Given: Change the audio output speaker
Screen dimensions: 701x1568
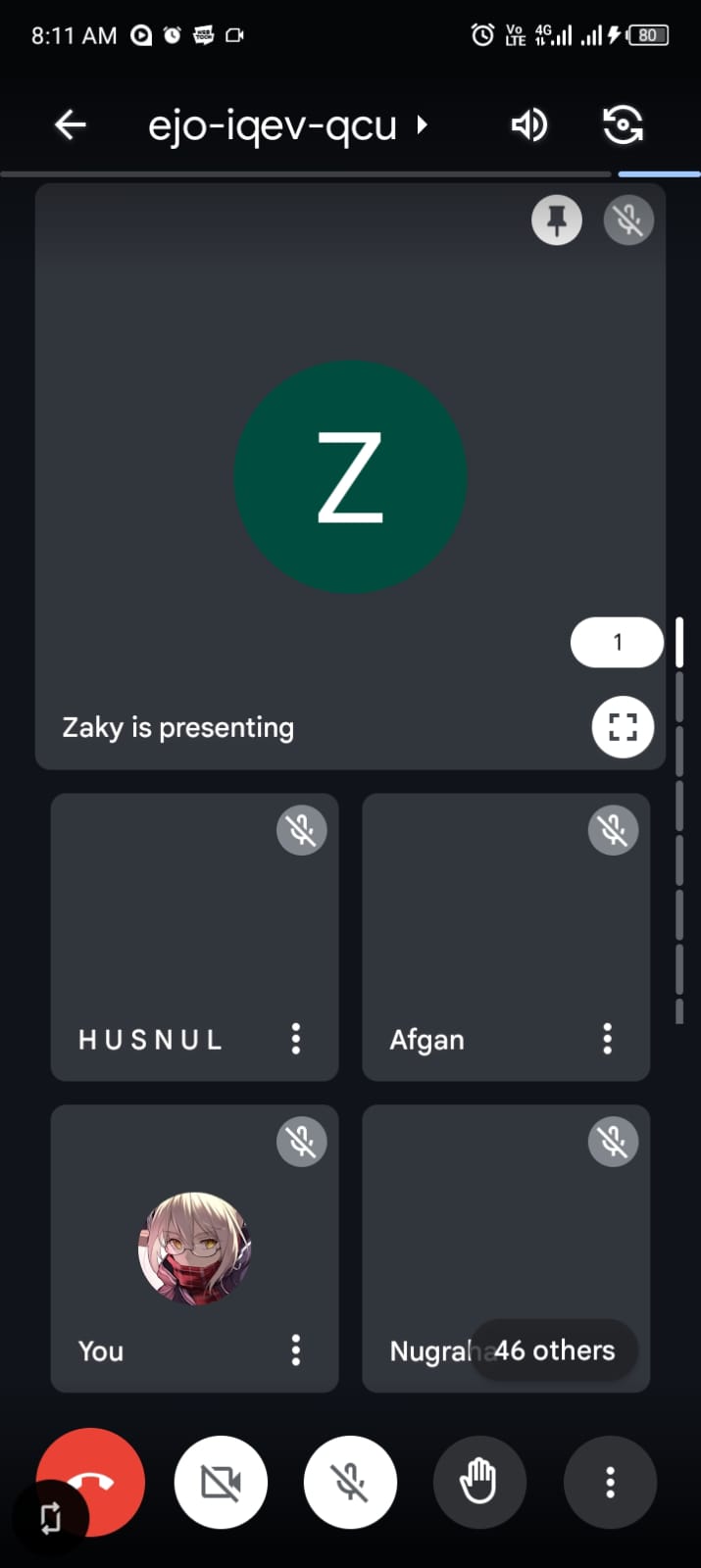Looking at the screenshot, I should (x=528, y=124).
